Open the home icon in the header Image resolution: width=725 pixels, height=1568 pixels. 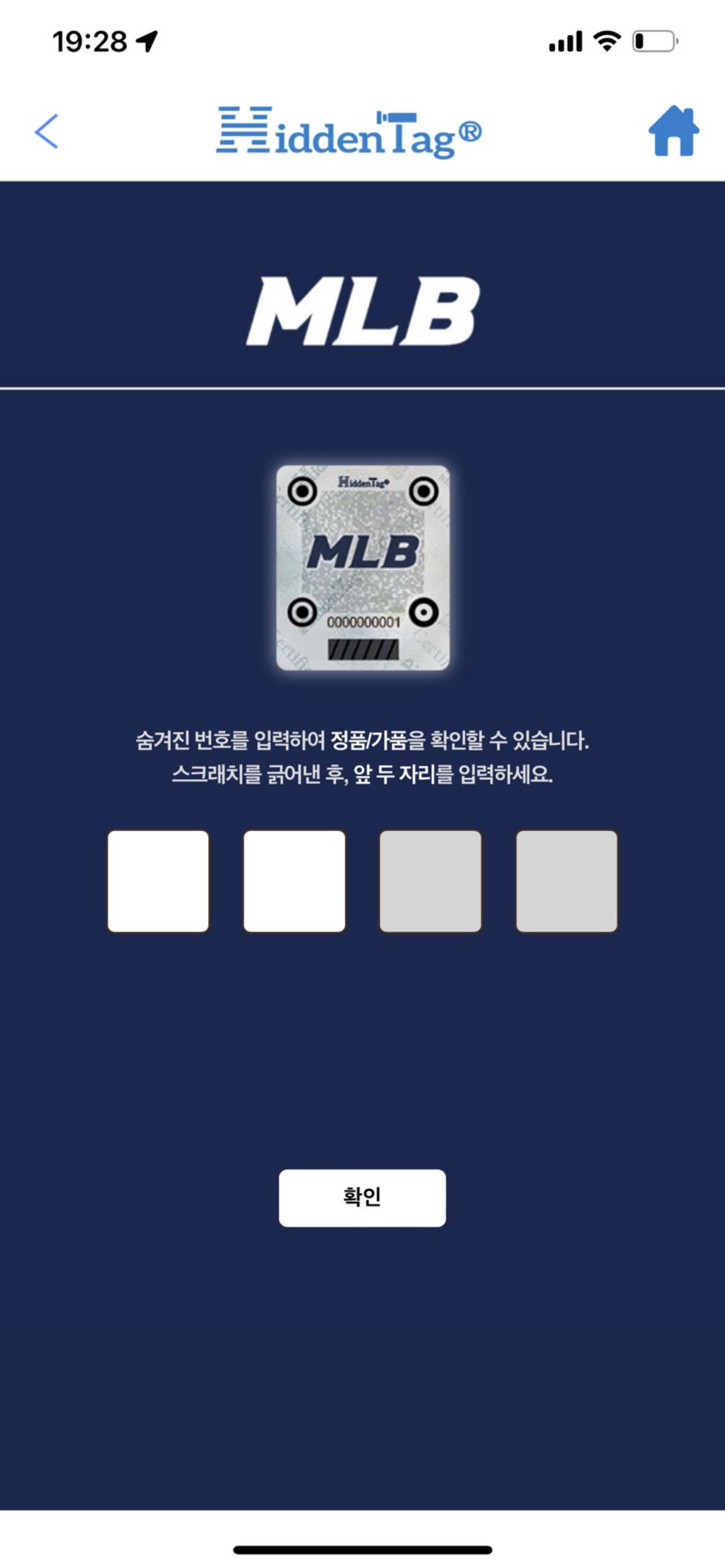coord(673,131)
